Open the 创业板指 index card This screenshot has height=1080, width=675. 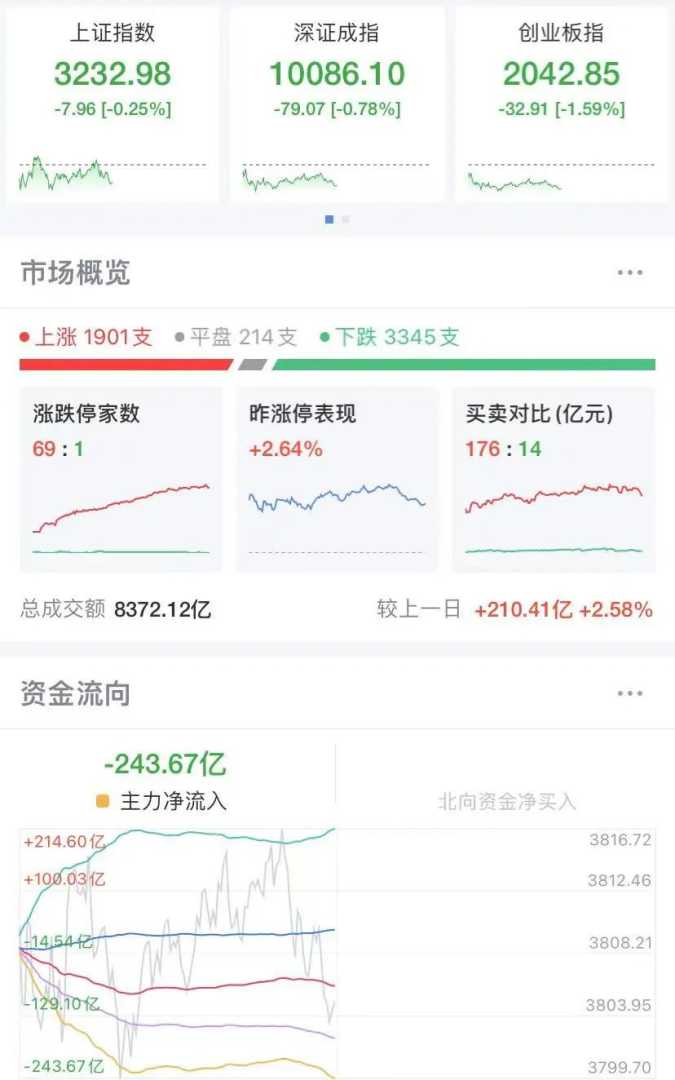coord(561,105)
